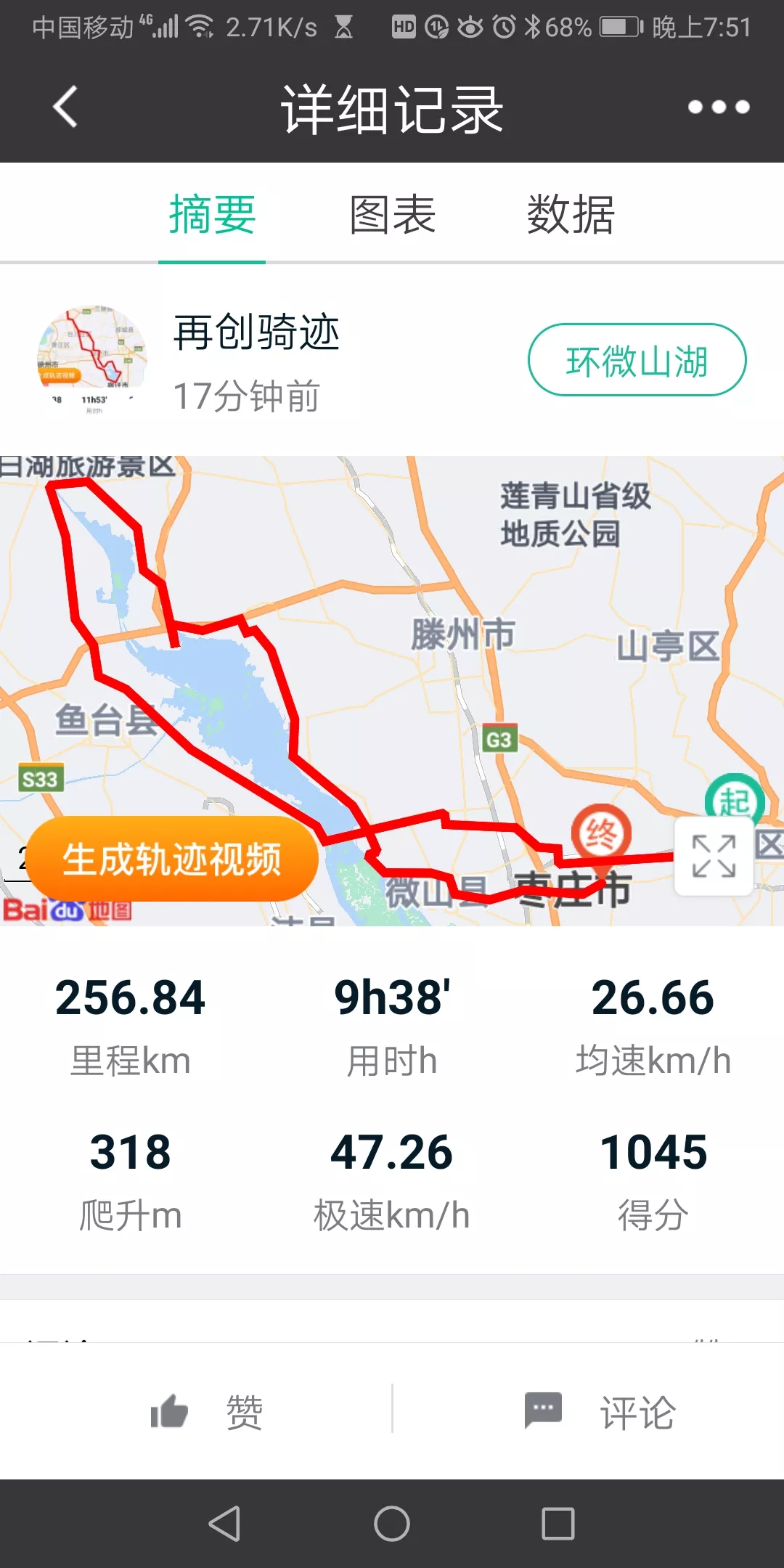Tap 生成轨迹视频 to create a track video
Viewport: 784px width, 1568px height.
[172, 859]
